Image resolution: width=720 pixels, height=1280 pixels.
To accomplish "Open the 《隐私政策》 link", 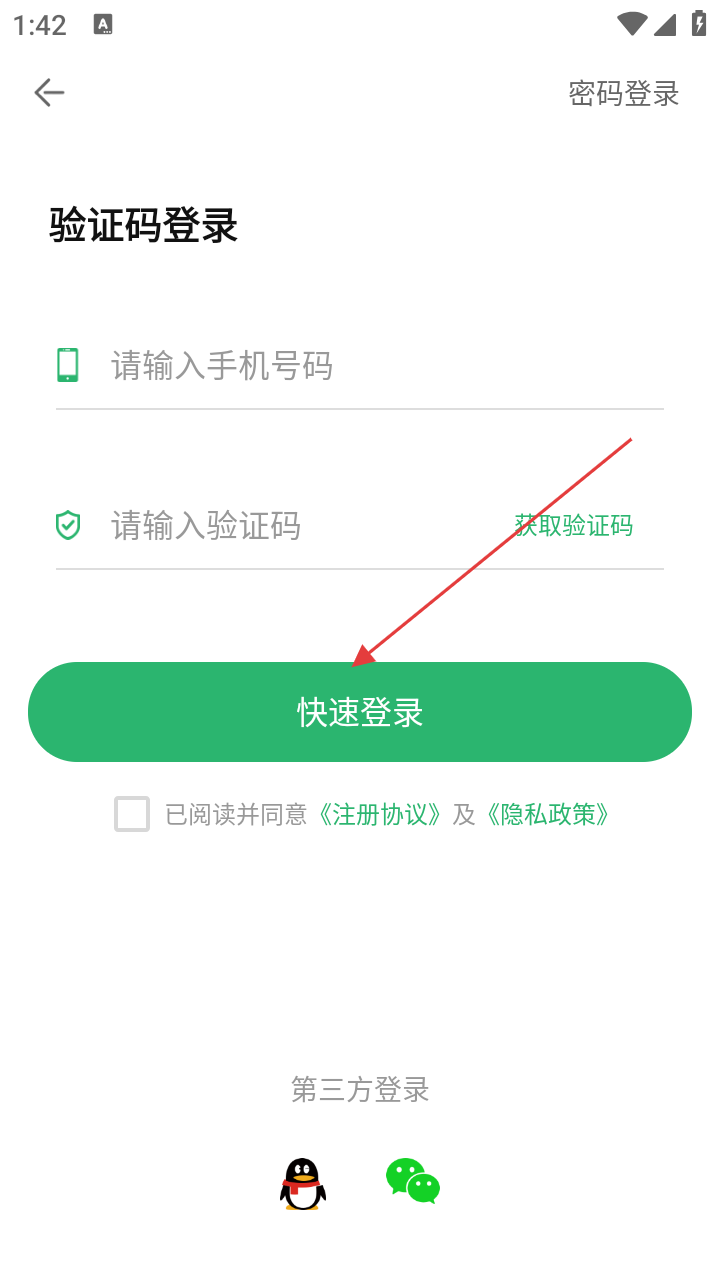I will click(x=547, y=814).
